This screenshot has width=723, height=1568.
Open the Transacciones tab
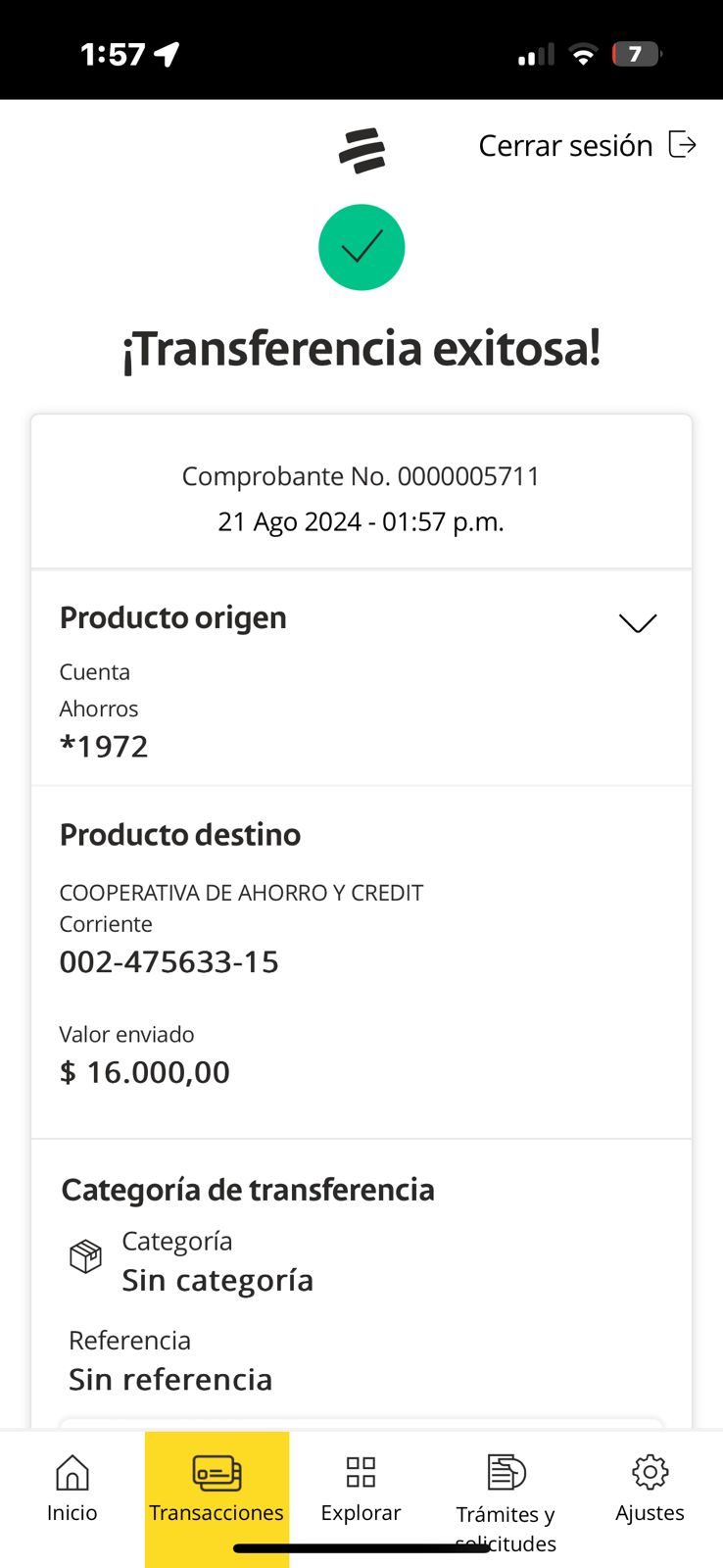[x=217, y=1489]
